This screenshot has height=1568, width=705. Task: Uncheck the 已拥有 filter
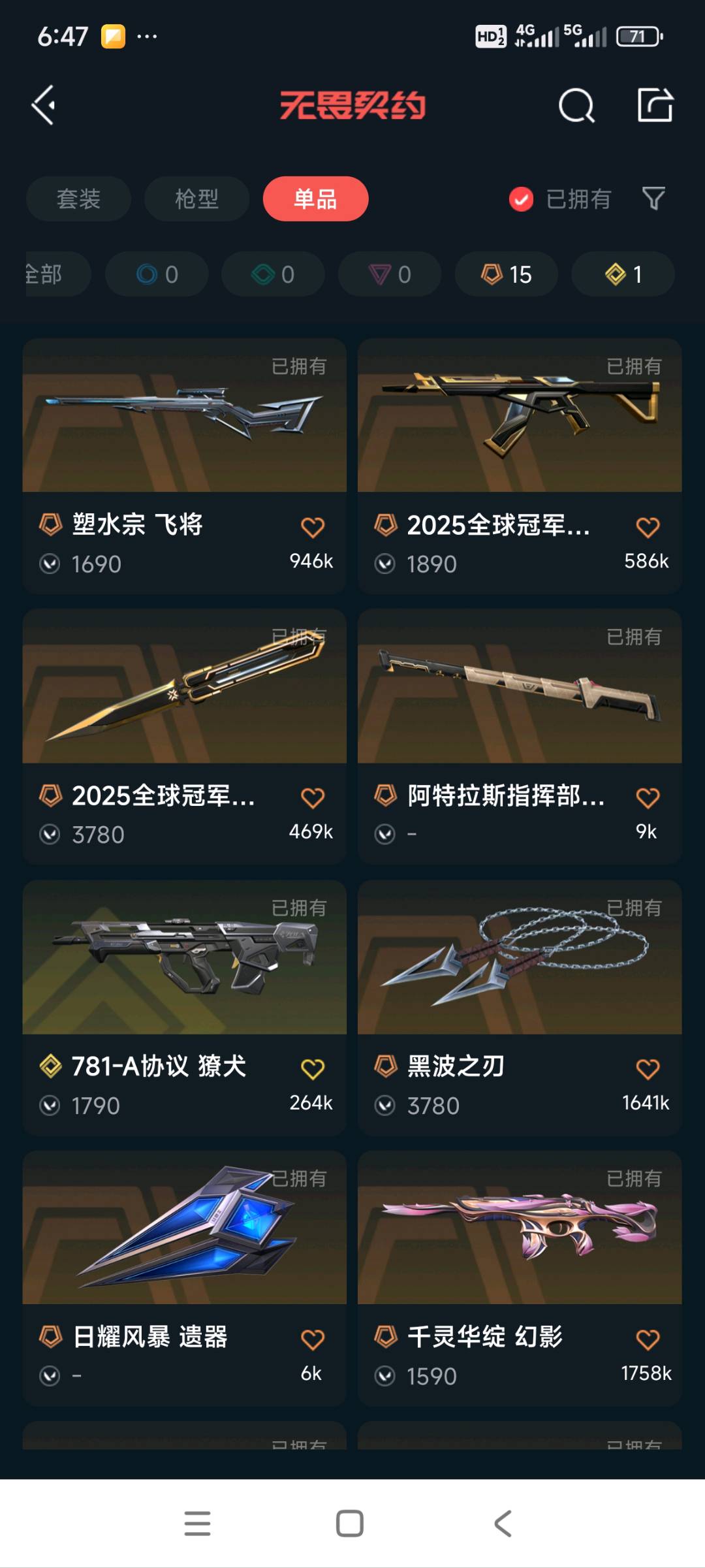(x=522, y=199)
